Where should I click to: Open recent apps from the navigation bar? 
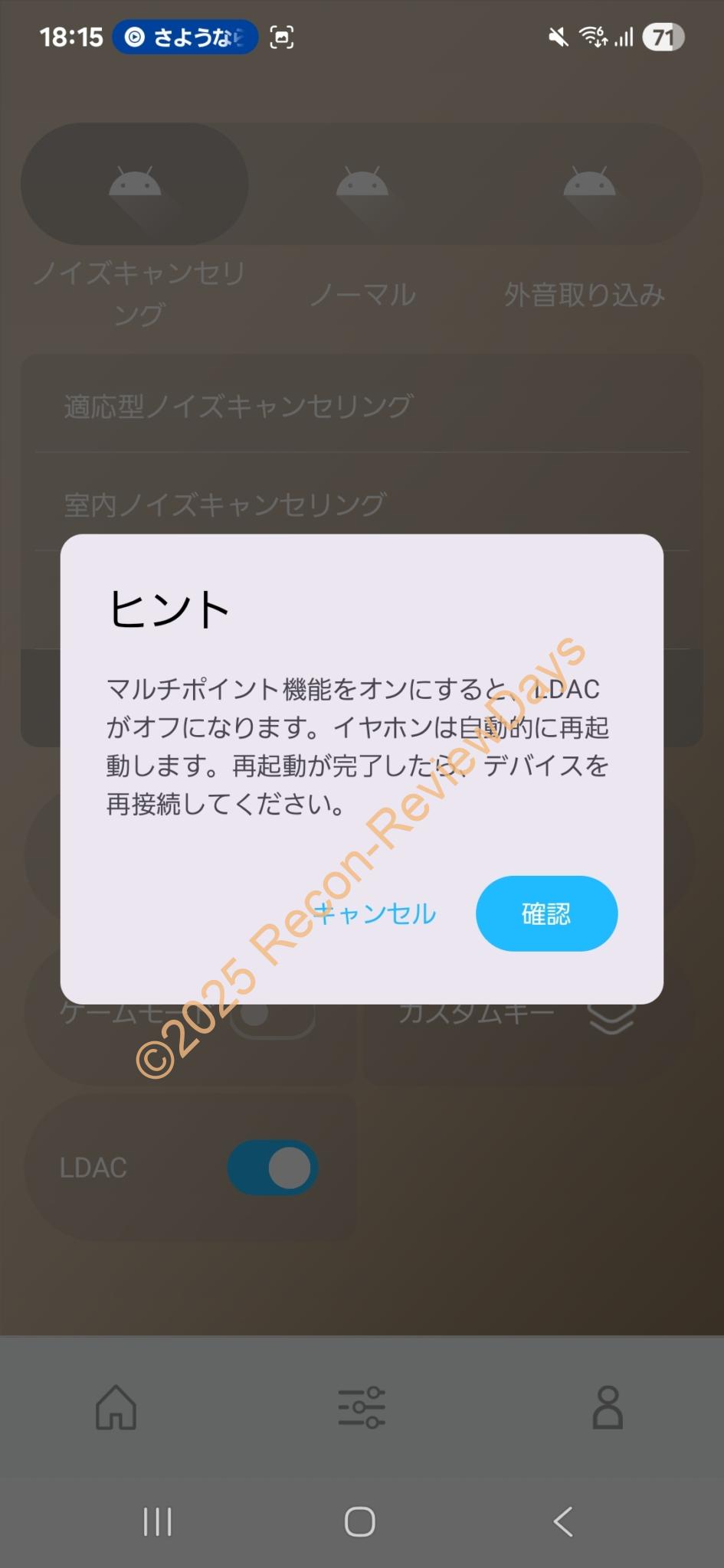point(157,1521)
